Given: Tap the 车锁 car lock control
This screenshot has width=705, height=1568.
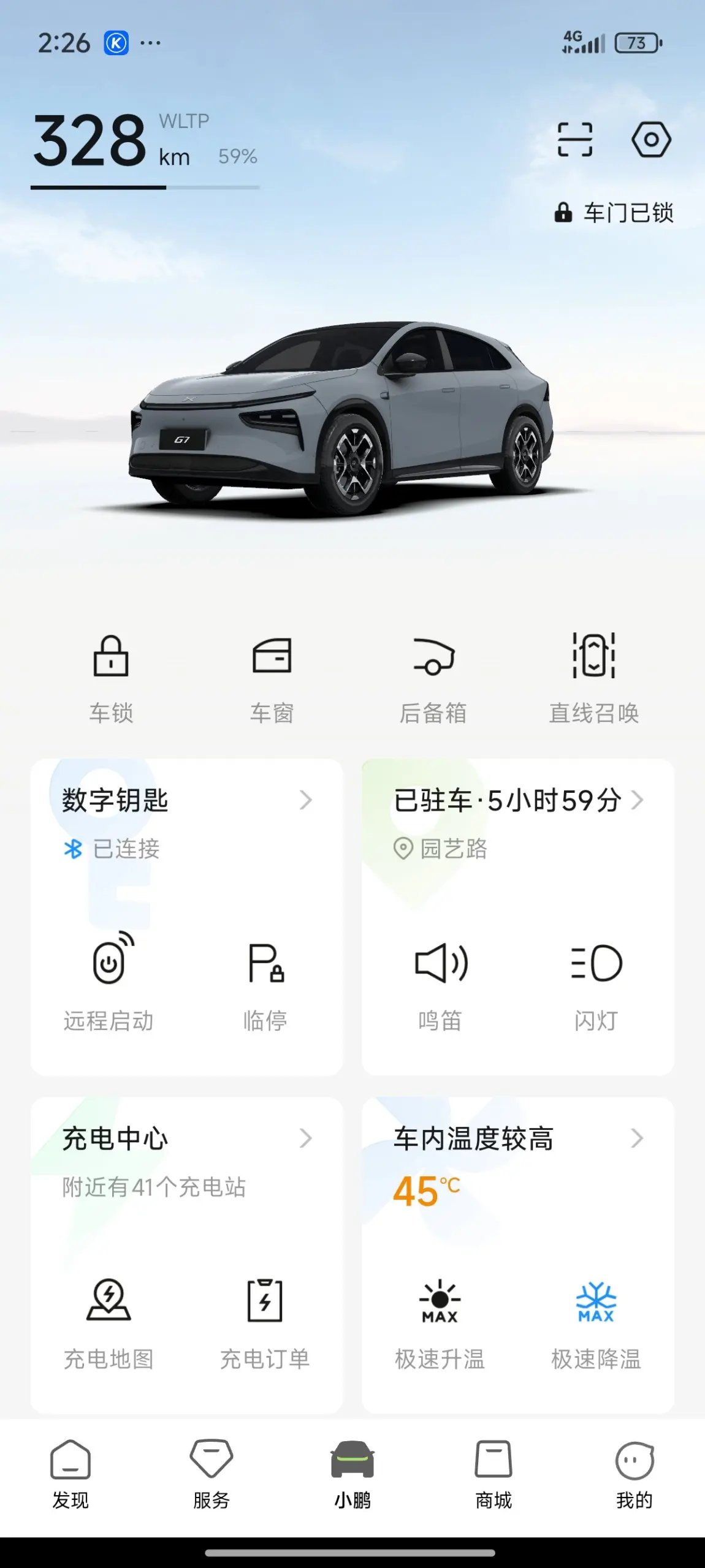Looking at the screenshot, I should (111, 678).
